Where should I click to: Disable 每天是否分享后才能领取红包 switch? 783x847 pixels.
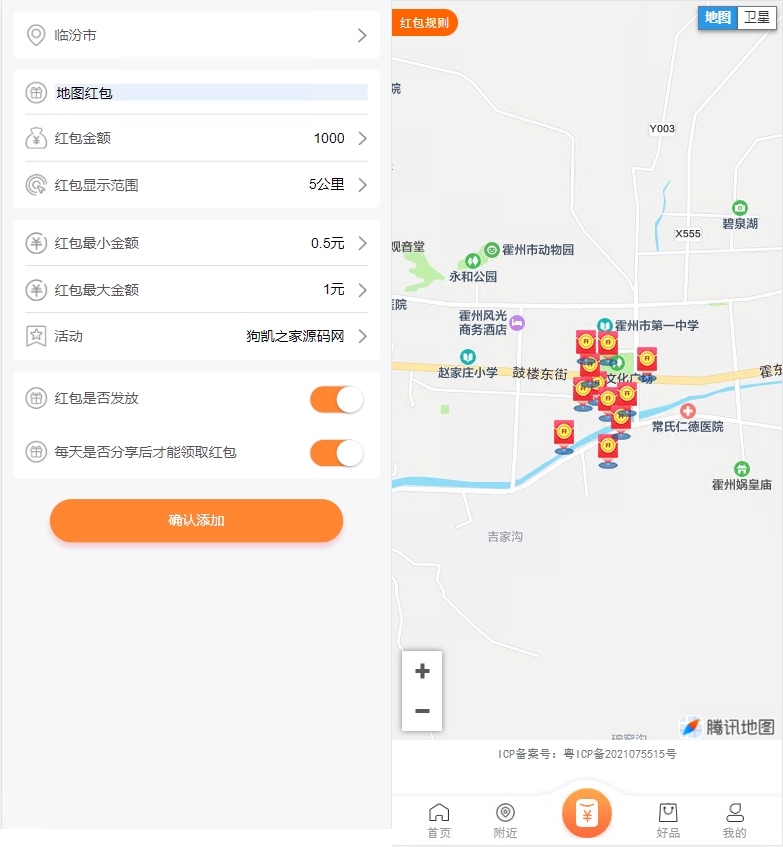pyautogui.click(x=336, y=453)
